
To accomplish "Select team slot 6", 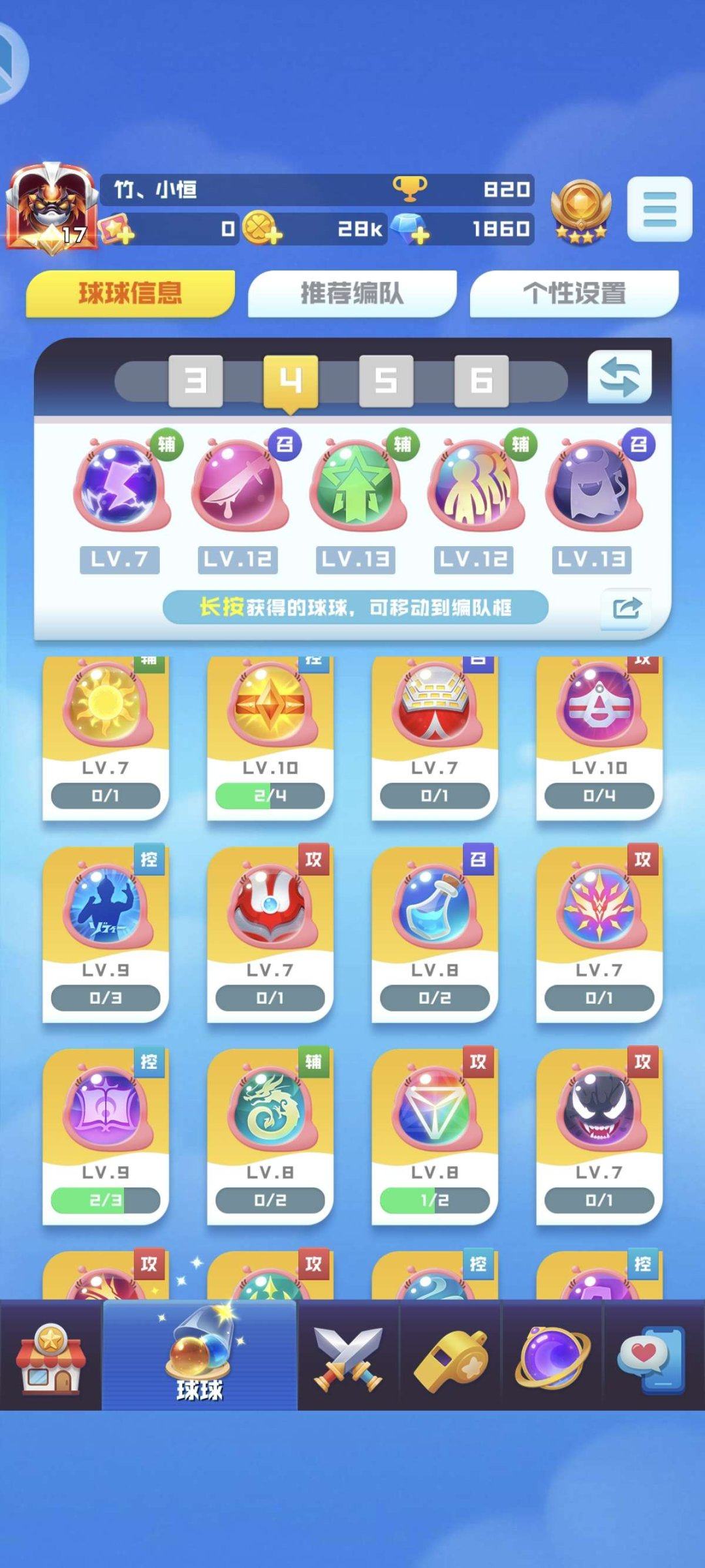I will tap(481, 380).
